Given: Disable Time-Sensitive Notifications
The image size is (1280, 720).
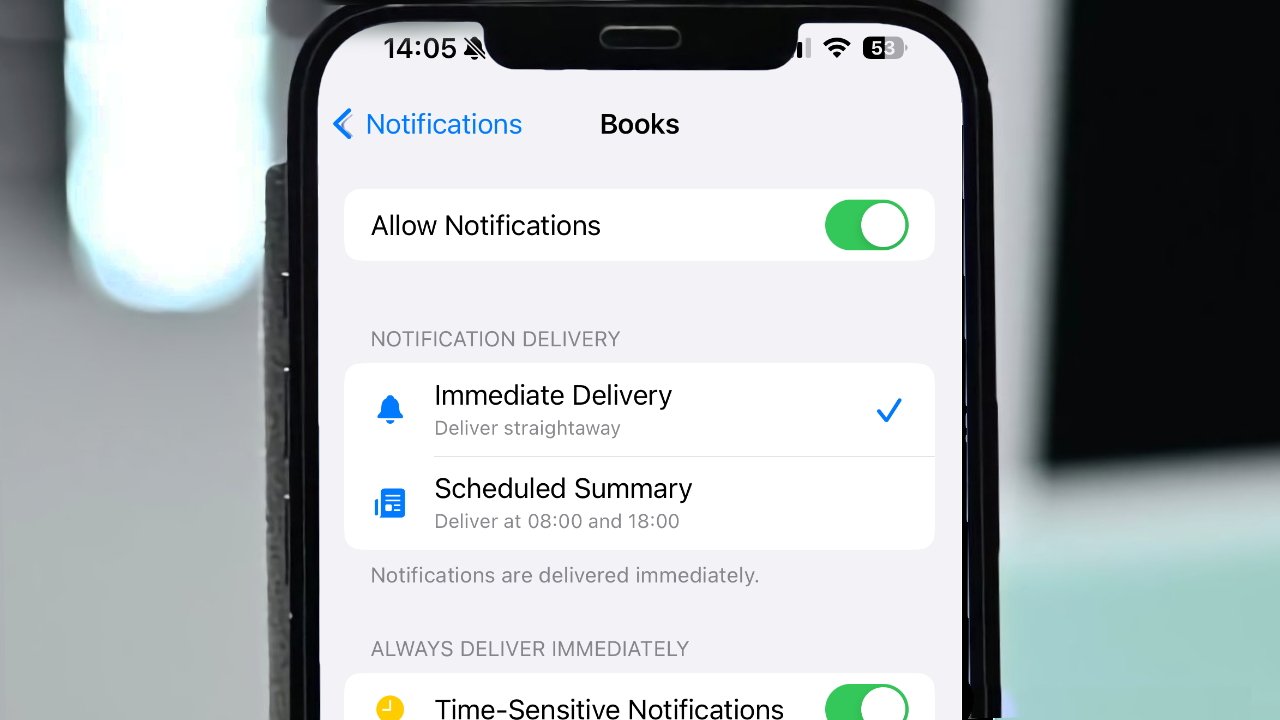Looking at the screenshot, I should click(866, 703).
